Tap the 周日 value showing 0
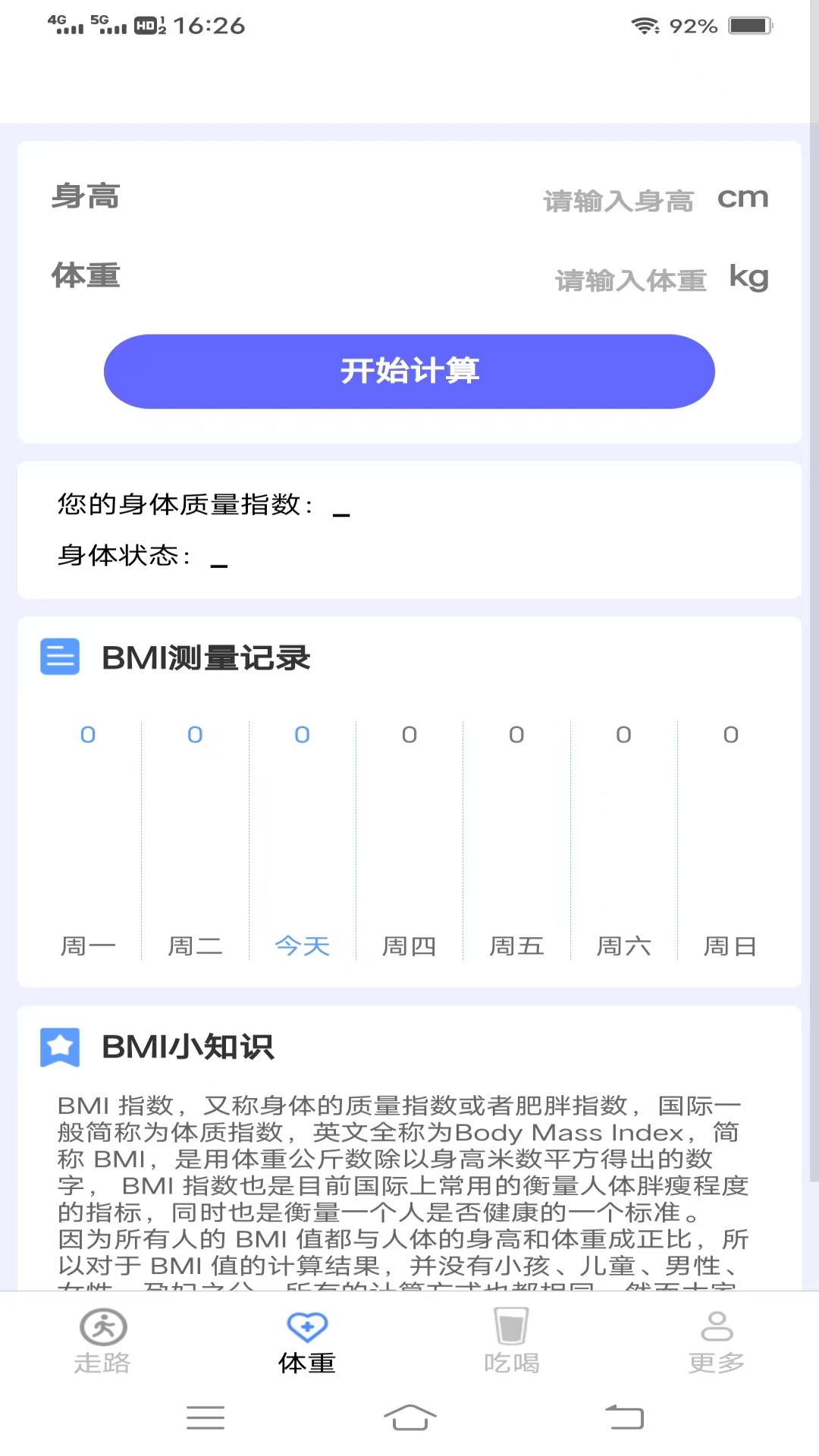Image resolution: width=819 pixels, height=1456 pixels. (x=730, y=734)
